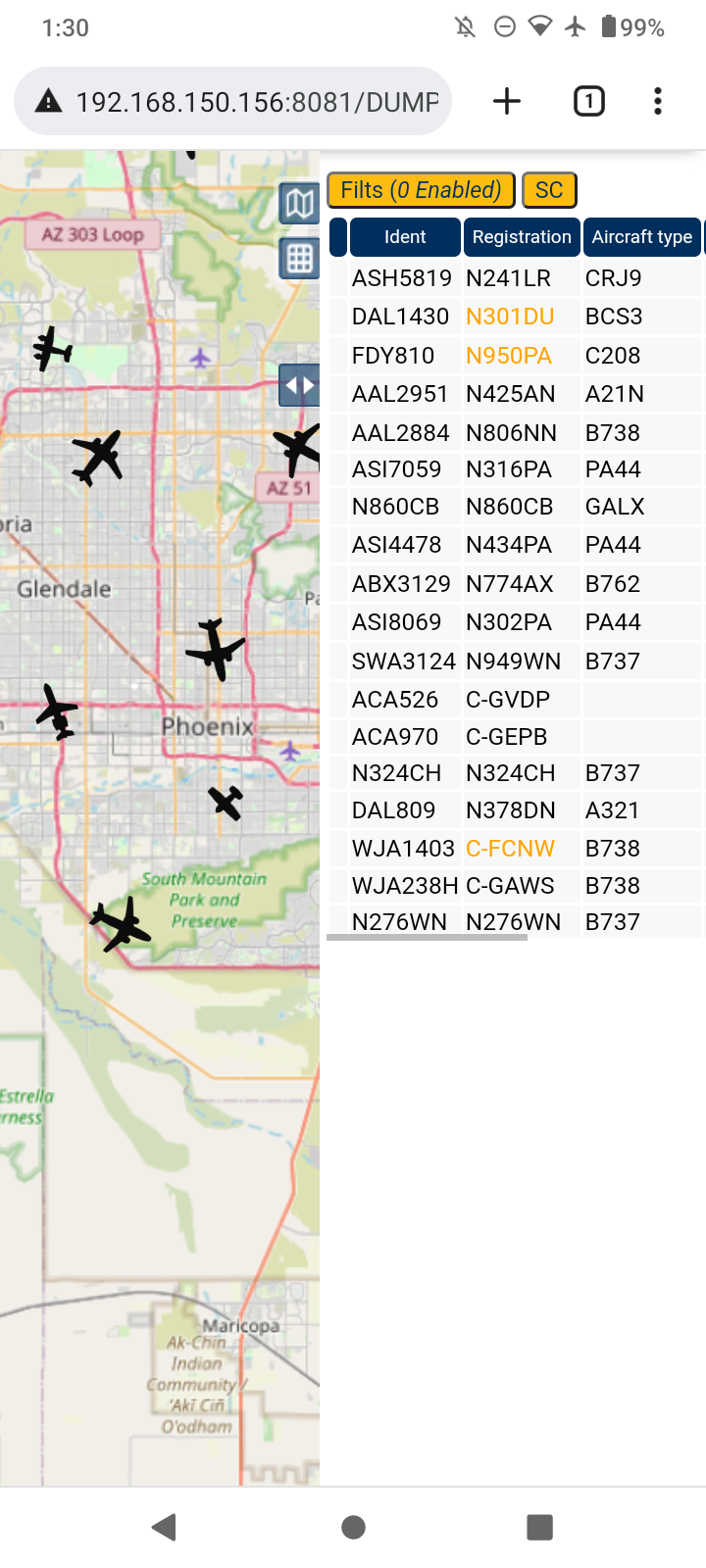This screenshot has width=706, height=1568.
Task: Open registration link C-FCNW
Action: point(510,849)
